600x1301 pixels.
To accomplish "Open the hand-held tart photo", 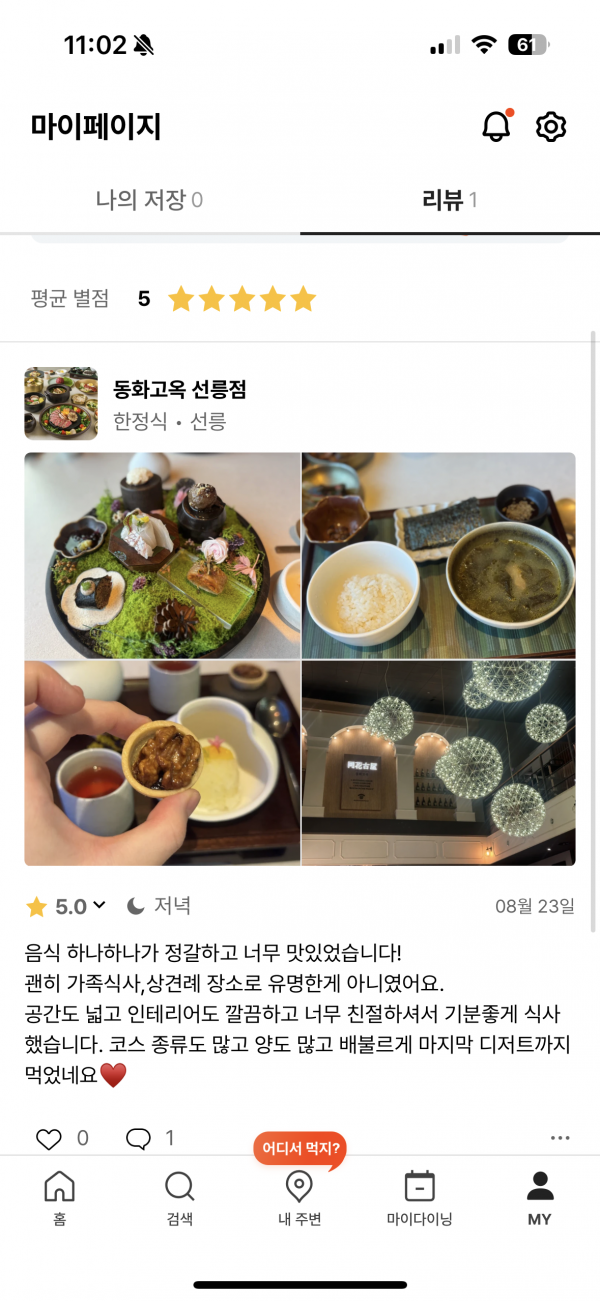I will tap(162, 763).
